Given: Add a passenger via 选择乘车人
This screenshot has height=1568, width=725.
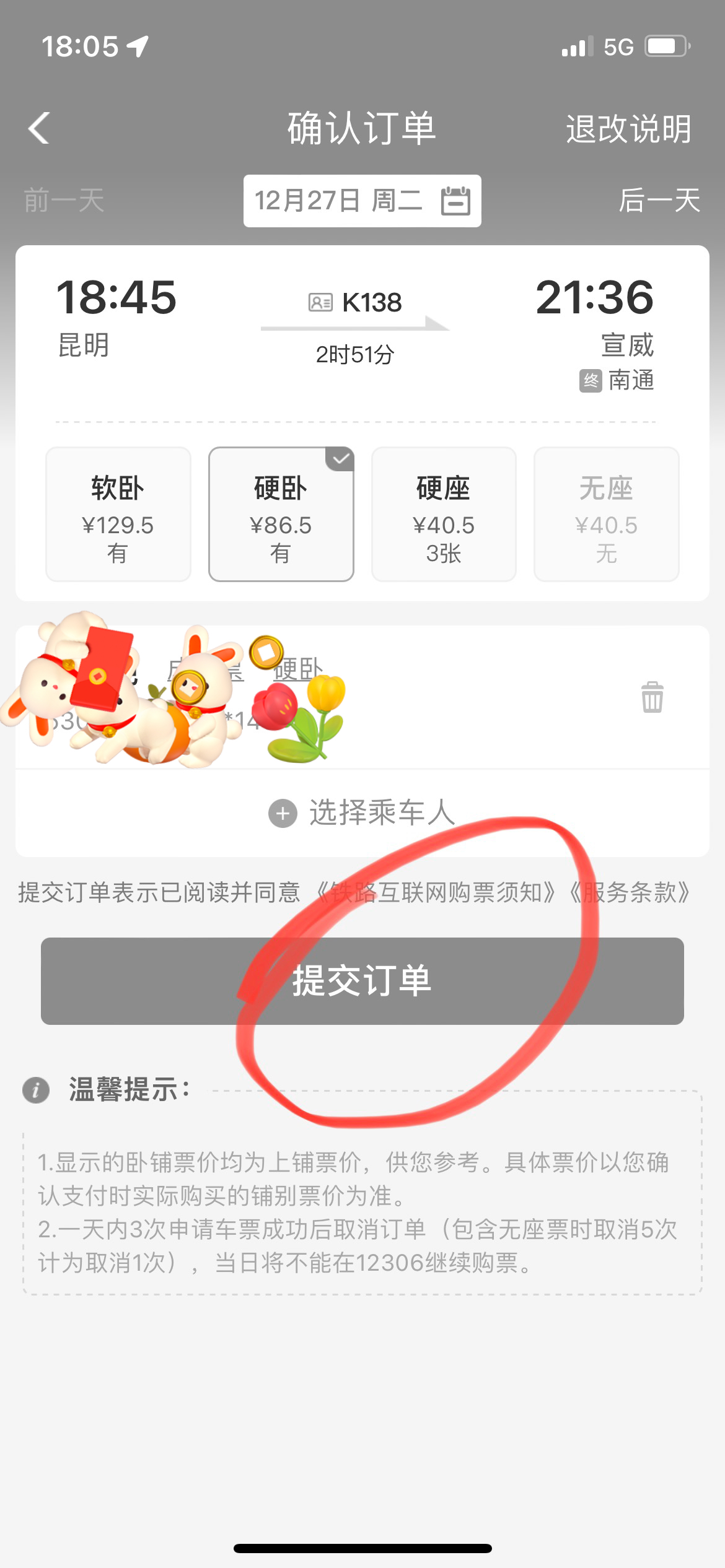Looking at the screenshot, I should 362,812.
